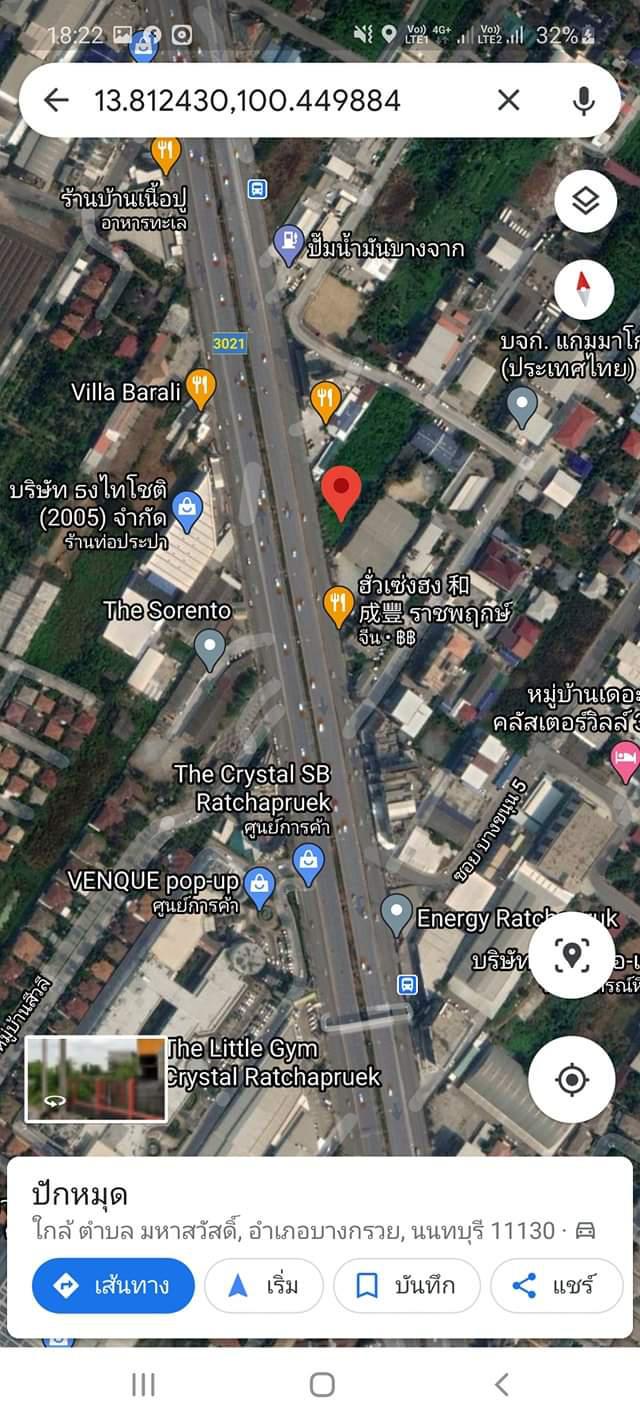Clear the coordinates with the X button

tap(509, 100)
